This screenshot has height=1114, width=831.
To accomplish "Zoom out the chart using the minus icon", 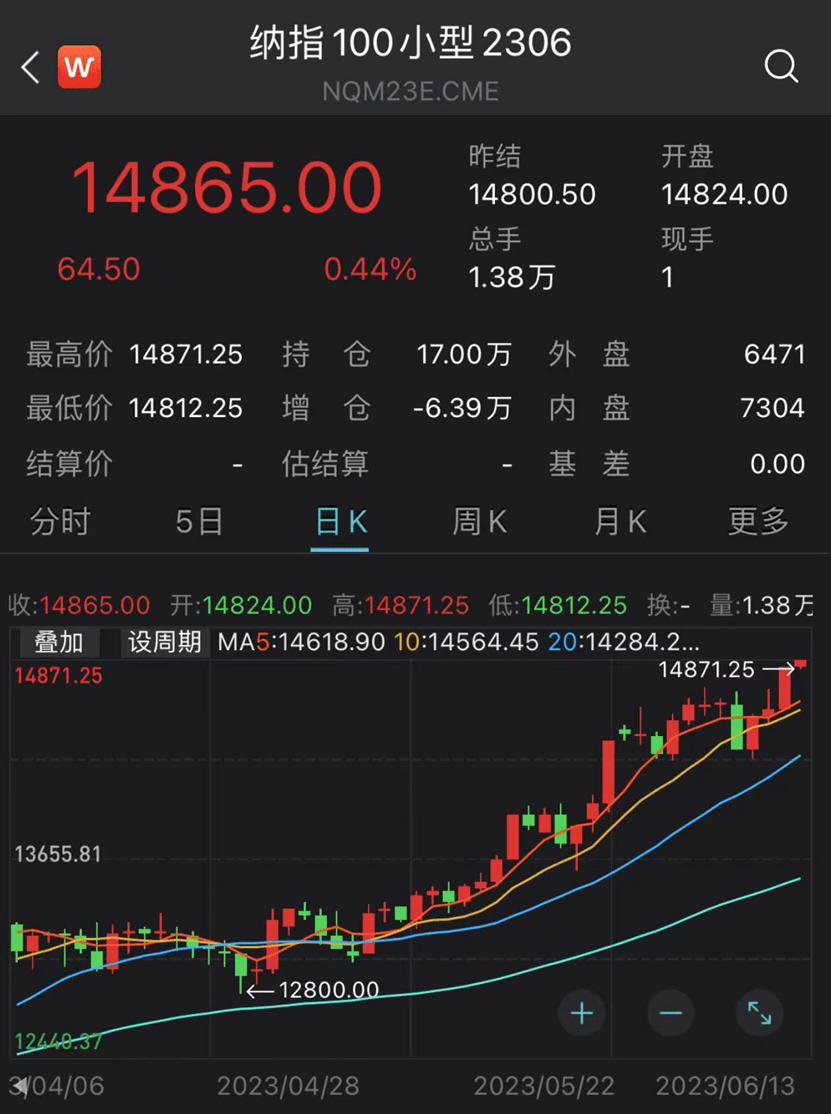I will [670, 1013].
